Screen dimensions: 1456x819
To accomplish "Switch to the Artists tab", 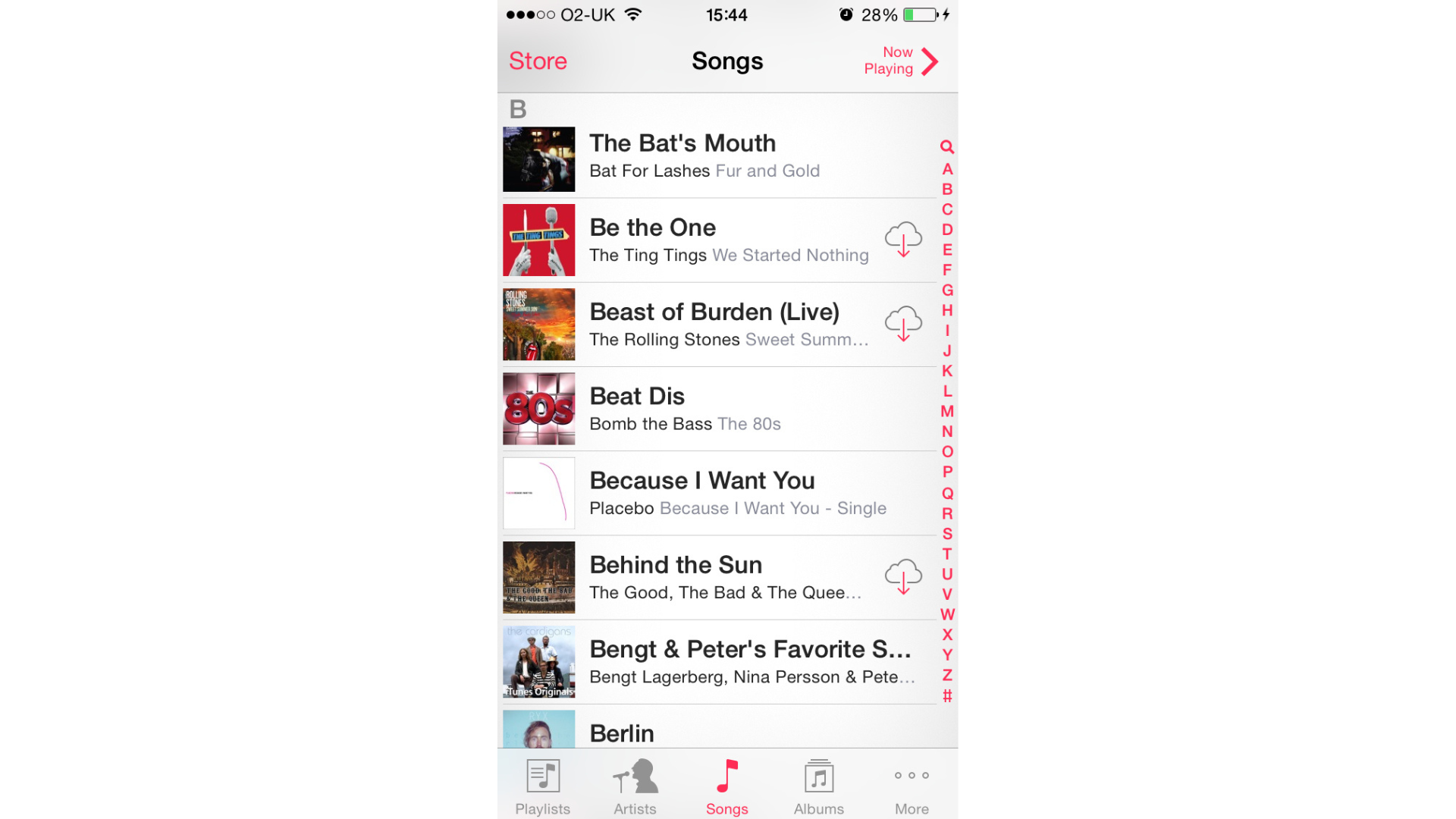I will point(635,786).
